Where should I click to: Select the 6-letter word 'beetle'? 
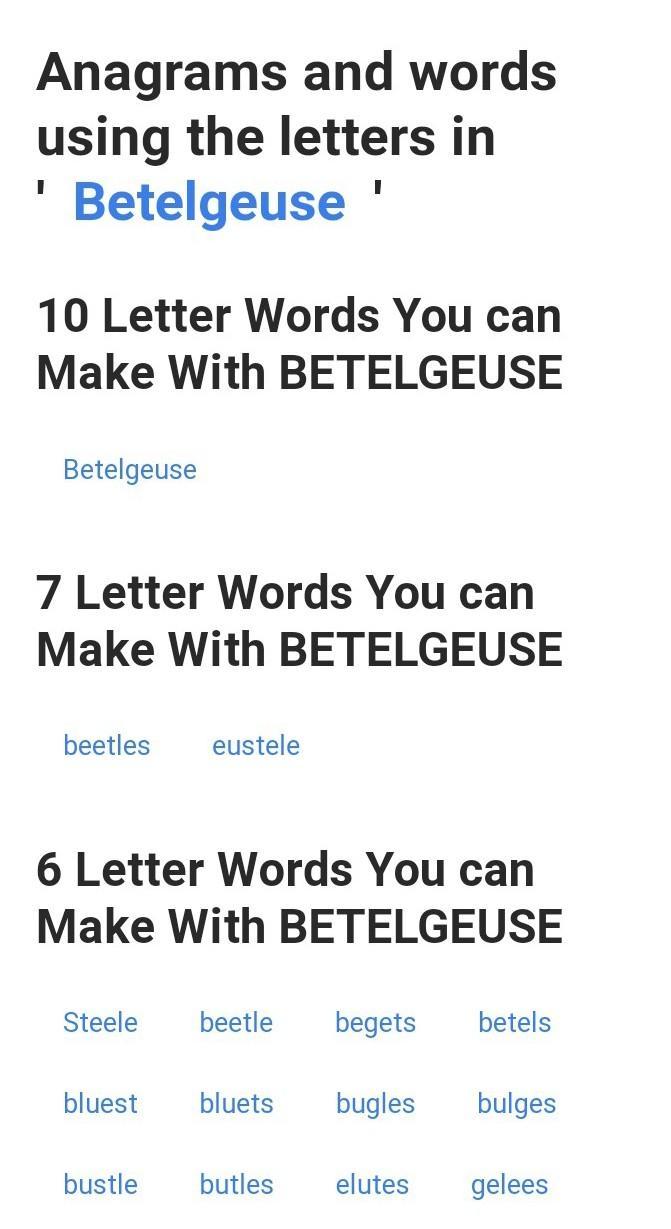pos(236,1022)
